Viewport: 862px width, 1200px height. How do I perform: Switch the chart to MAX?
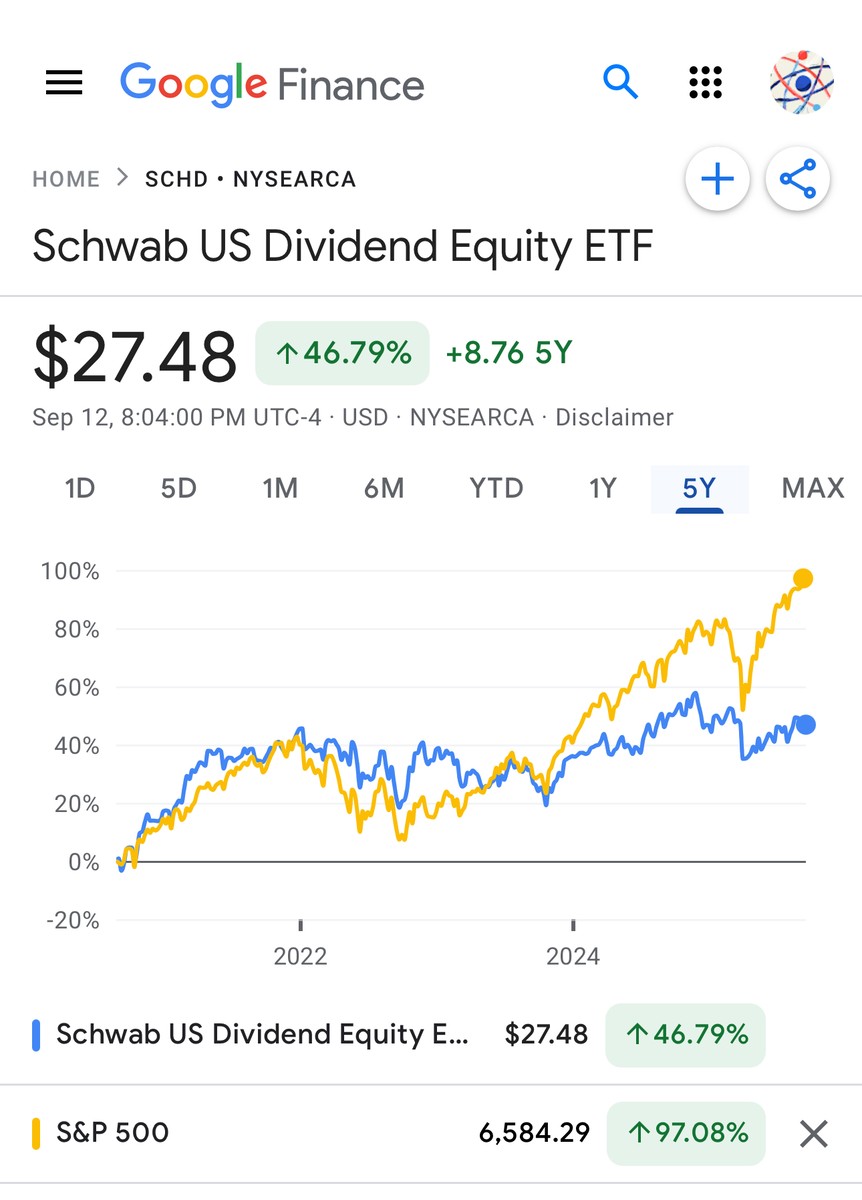click(813, 488)
